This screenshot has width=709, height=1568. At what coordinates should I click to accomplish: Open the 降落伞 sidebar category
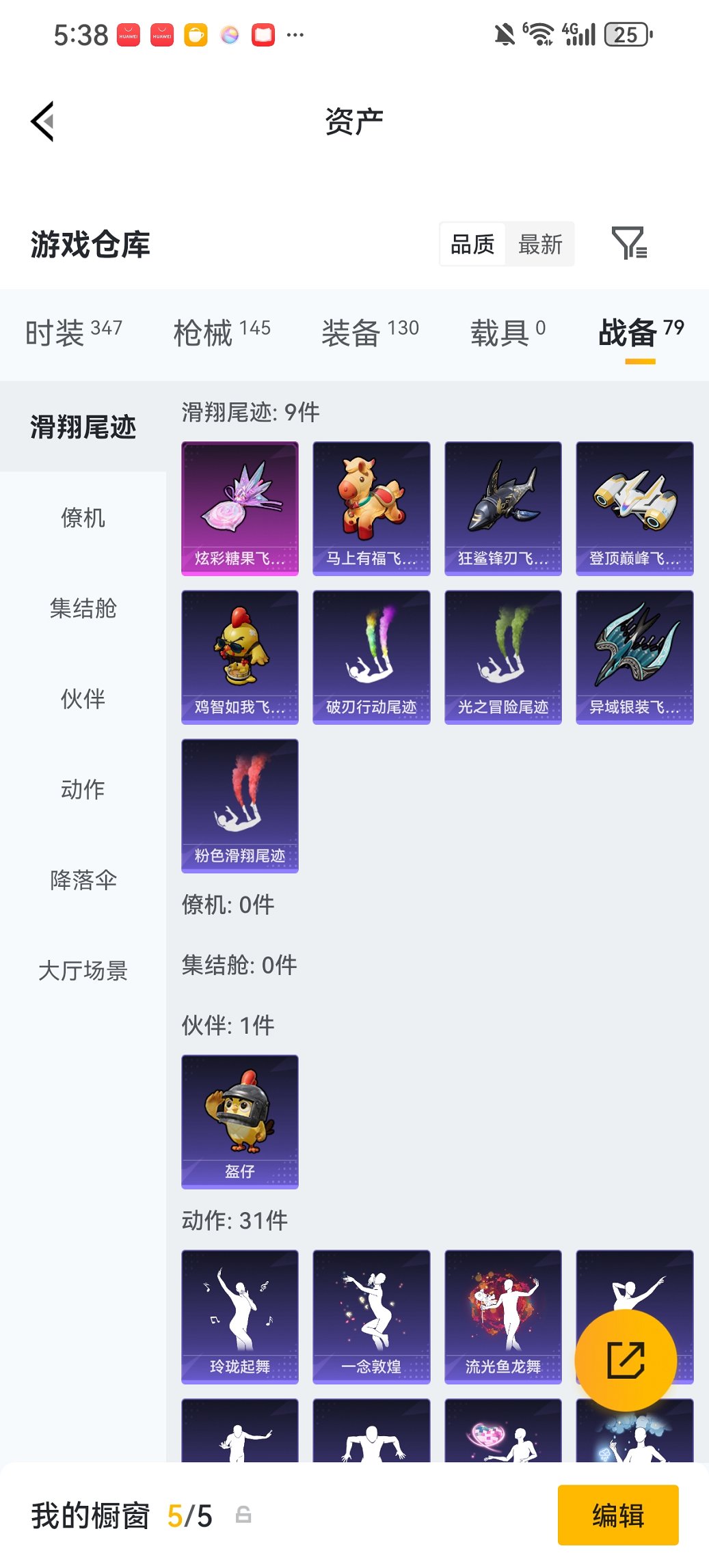[x=83, y=881]
